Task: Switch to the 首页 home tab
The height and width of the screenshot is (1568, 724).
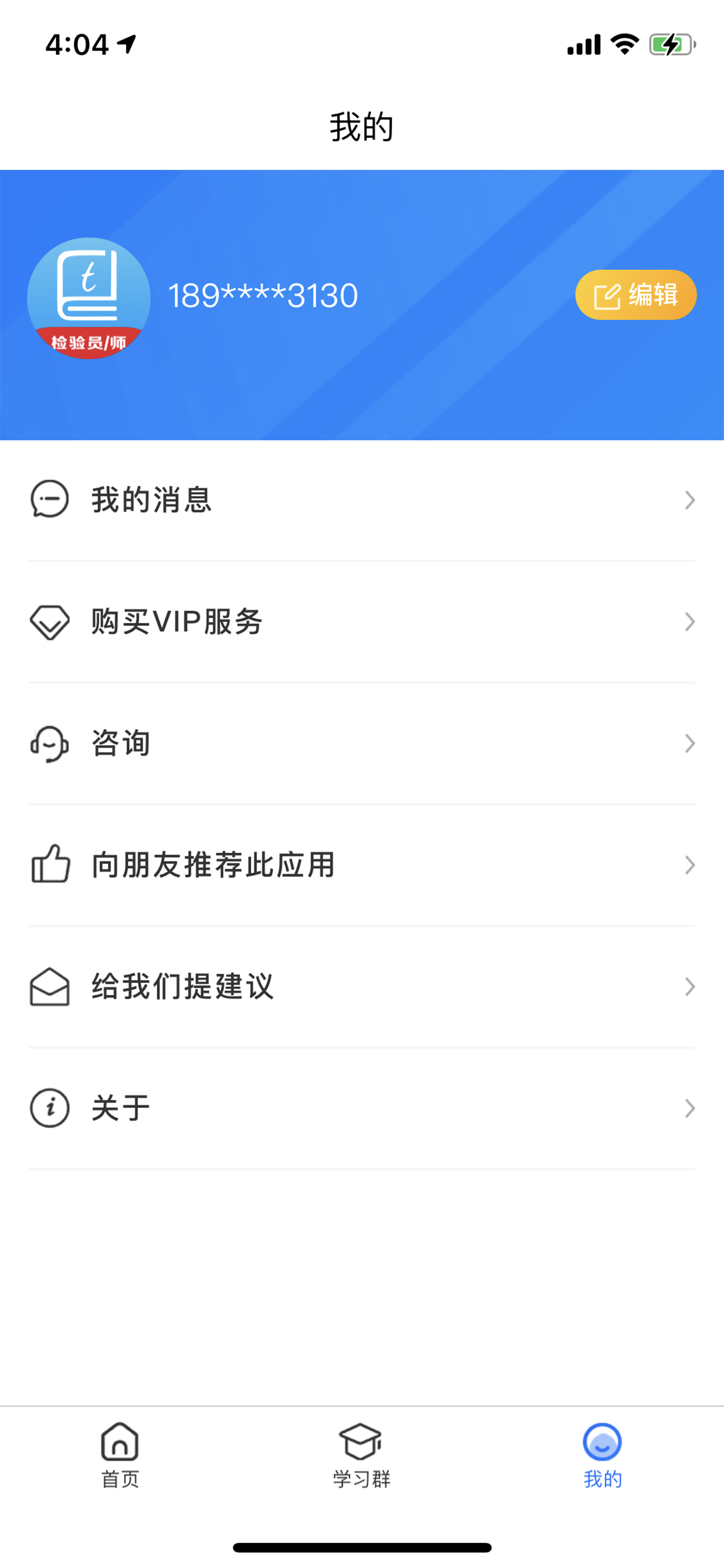Action: click(x=120, y=1456)
